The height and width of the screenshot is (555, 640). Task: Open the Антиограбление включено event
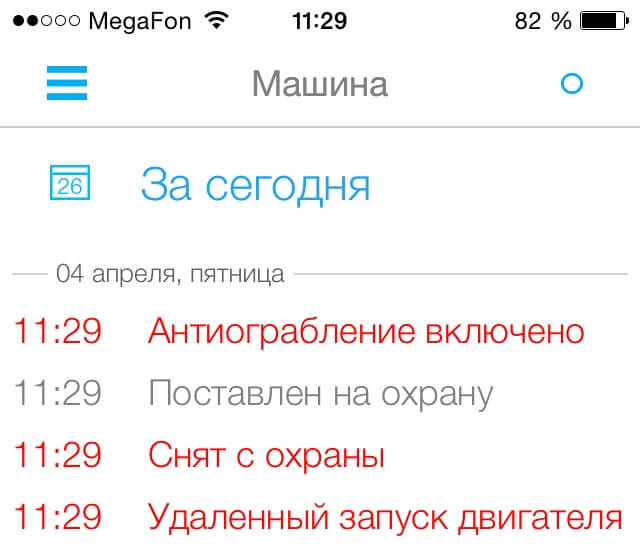[365, 331]
